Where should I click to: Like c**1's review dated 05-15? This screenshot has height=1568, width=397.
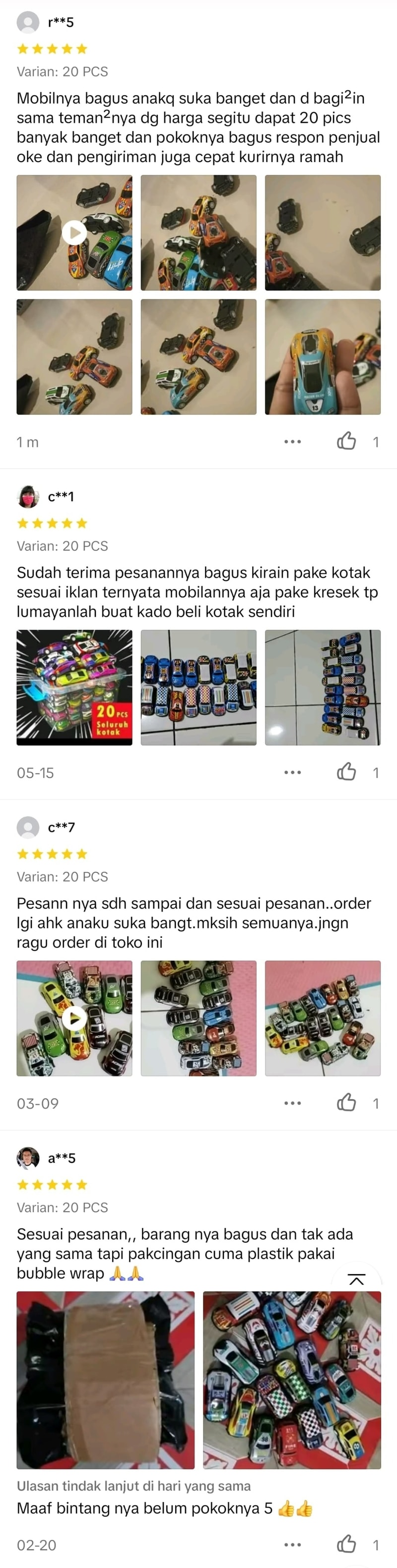click(346, 772)
